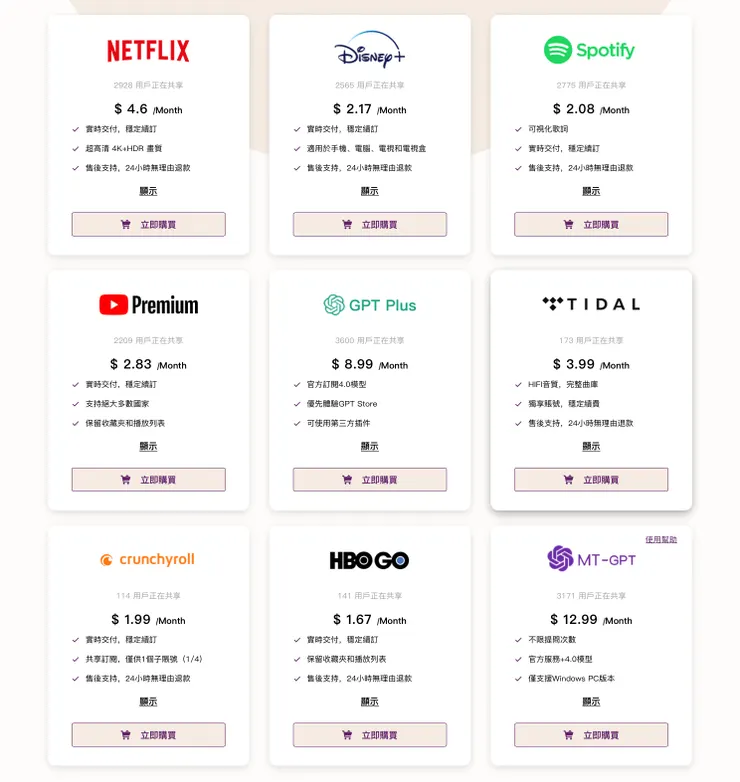The image size is (740, 782).
Task: Show more YouTube Premium features
Action: [x=148, y=447]
